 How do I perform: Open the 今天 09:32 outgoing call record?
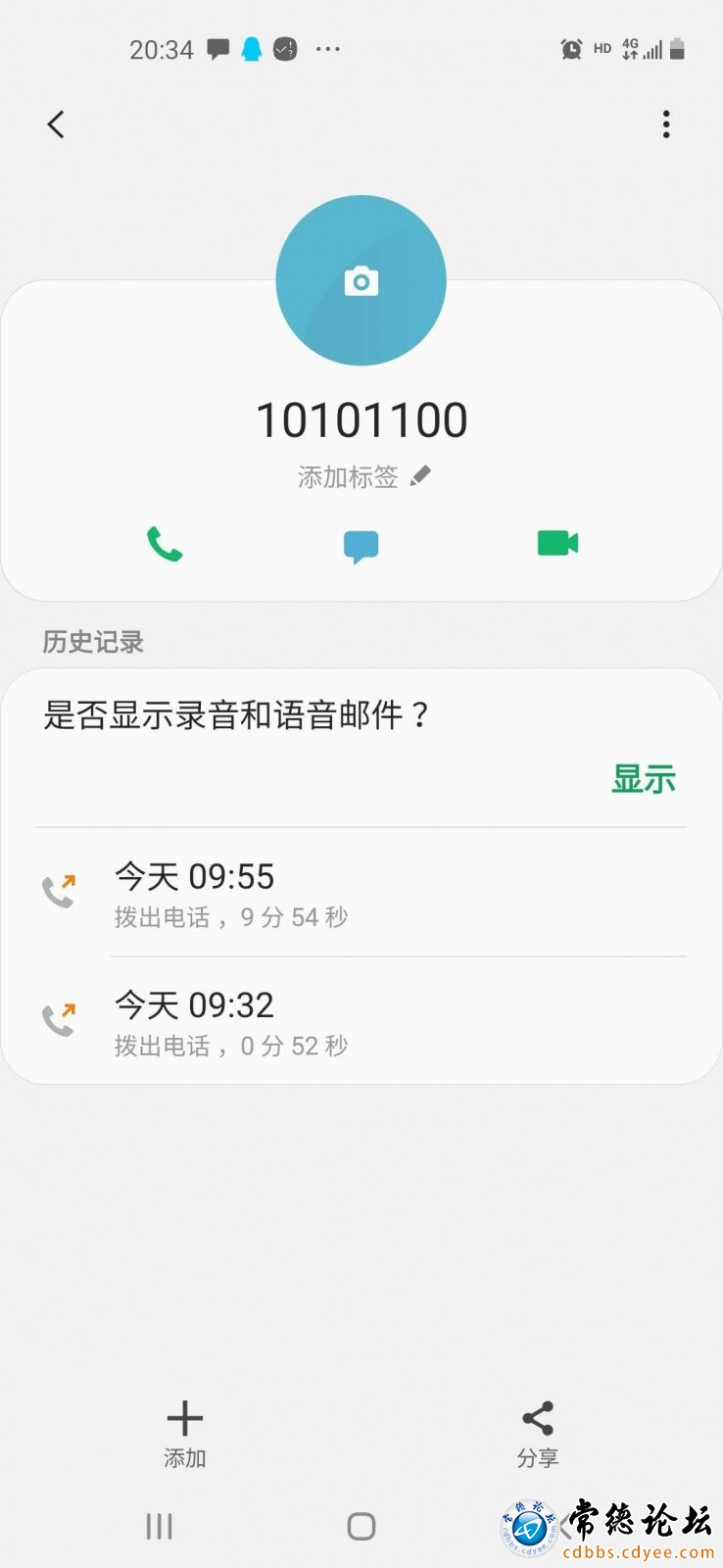[x=361, y=1021]
